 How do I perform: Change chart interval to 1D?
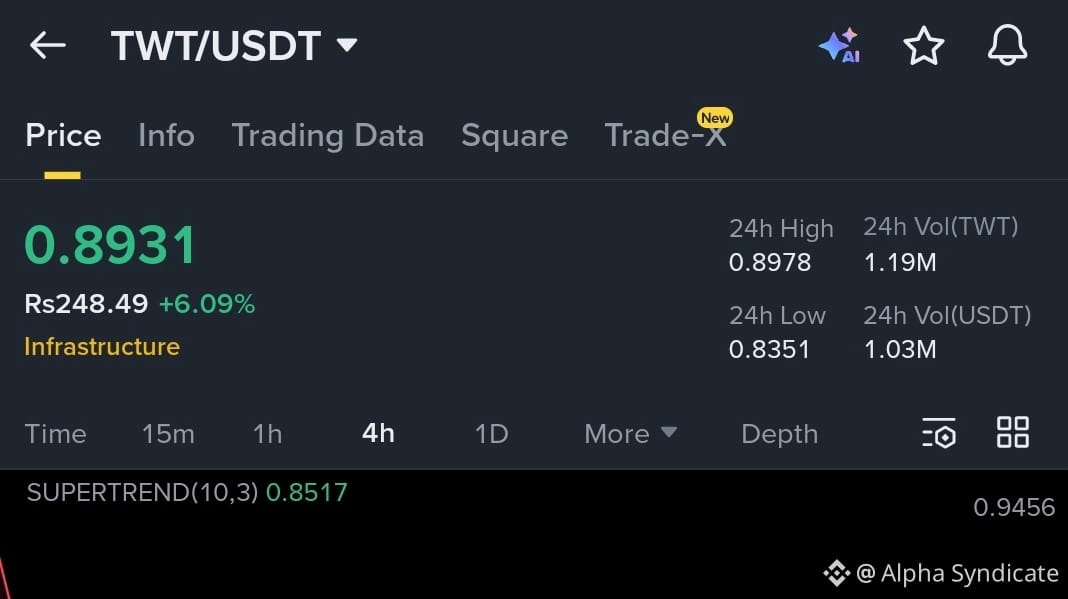point(491,433)
